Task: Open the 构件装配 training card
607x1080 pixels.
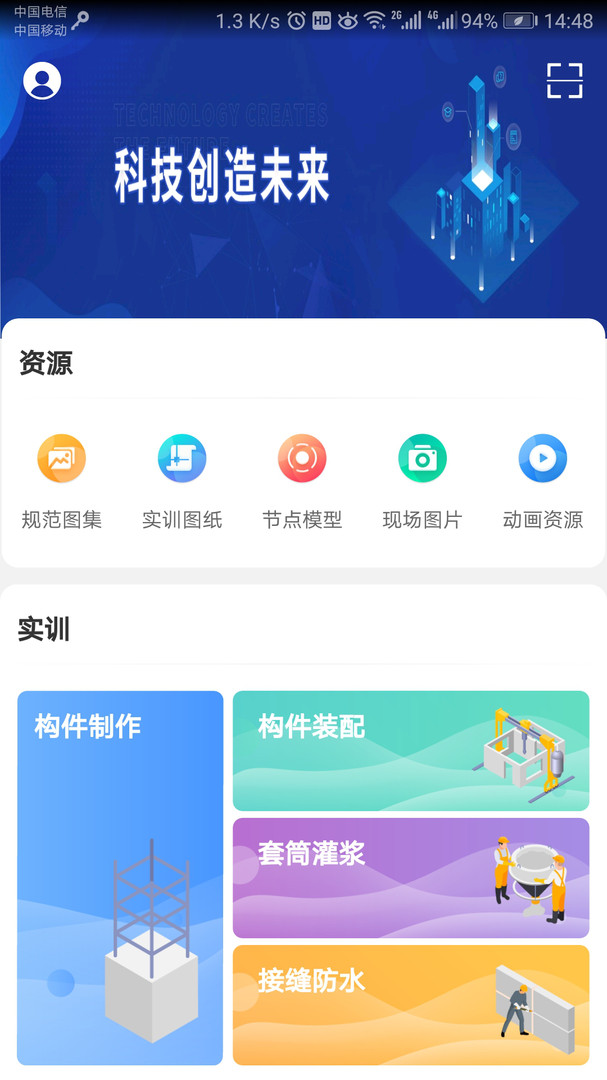Action: click(411, 750)
